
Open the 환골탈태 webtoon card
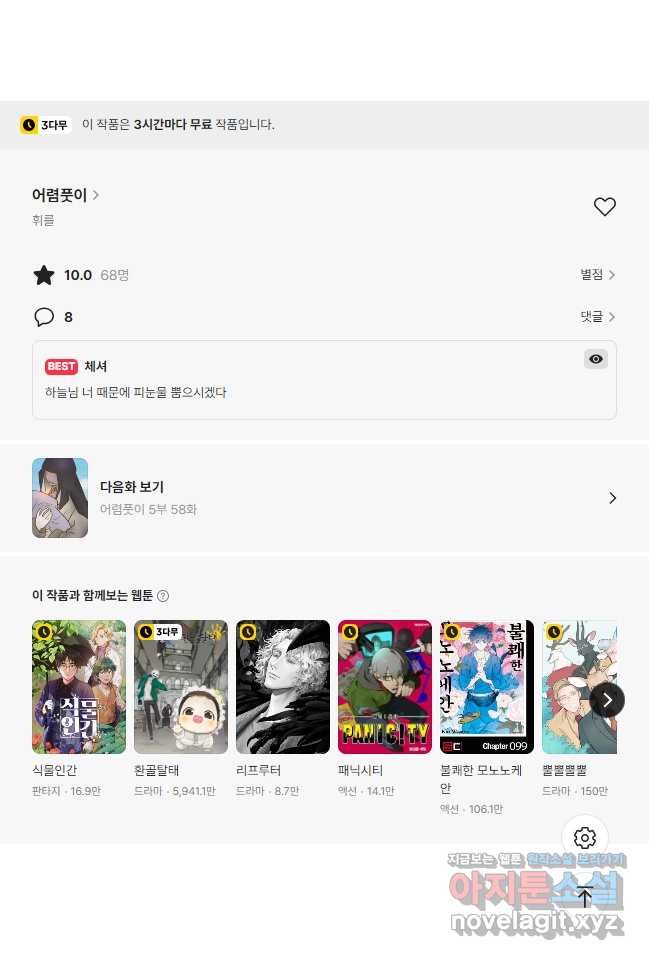[x=181, y=687]
